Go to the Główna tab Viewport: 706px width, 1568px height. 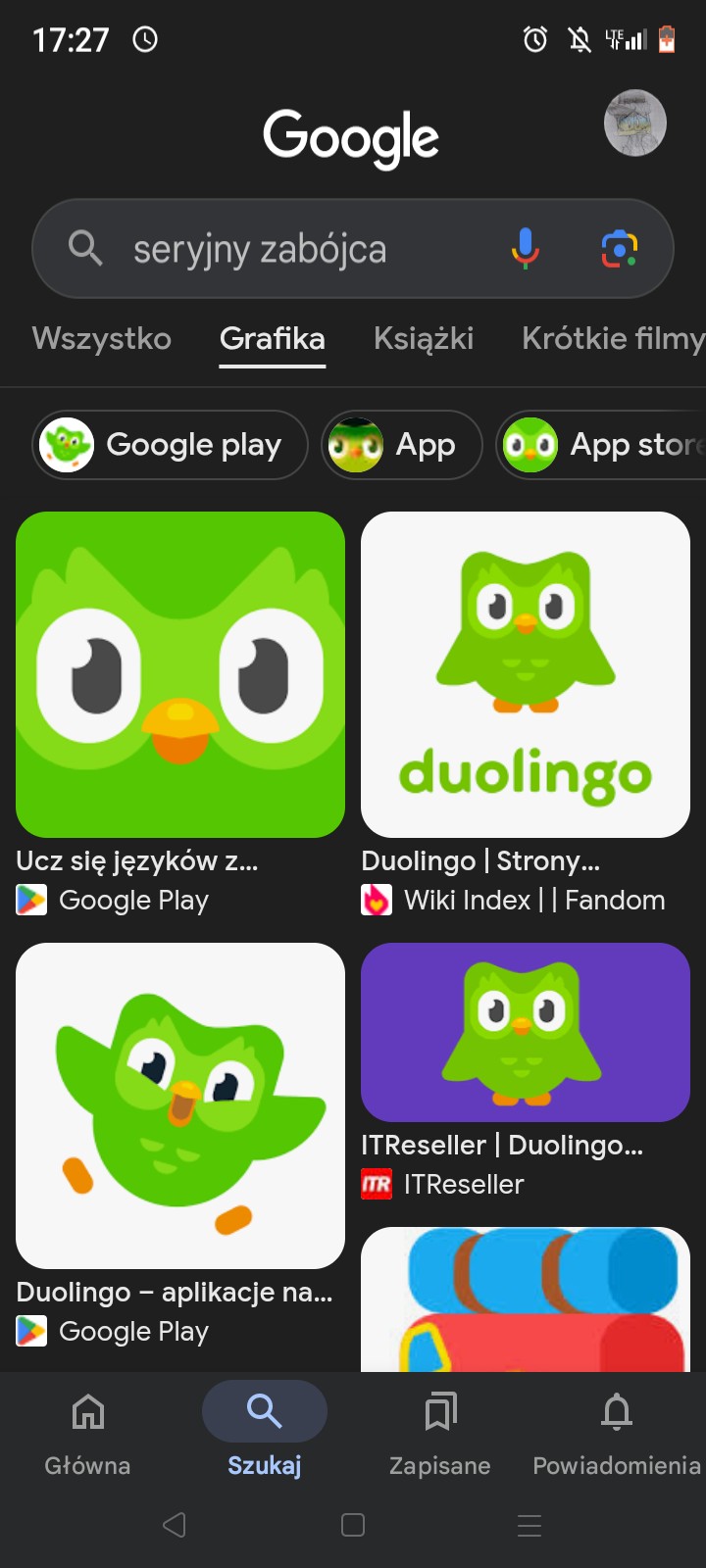tap(88, 1435)
